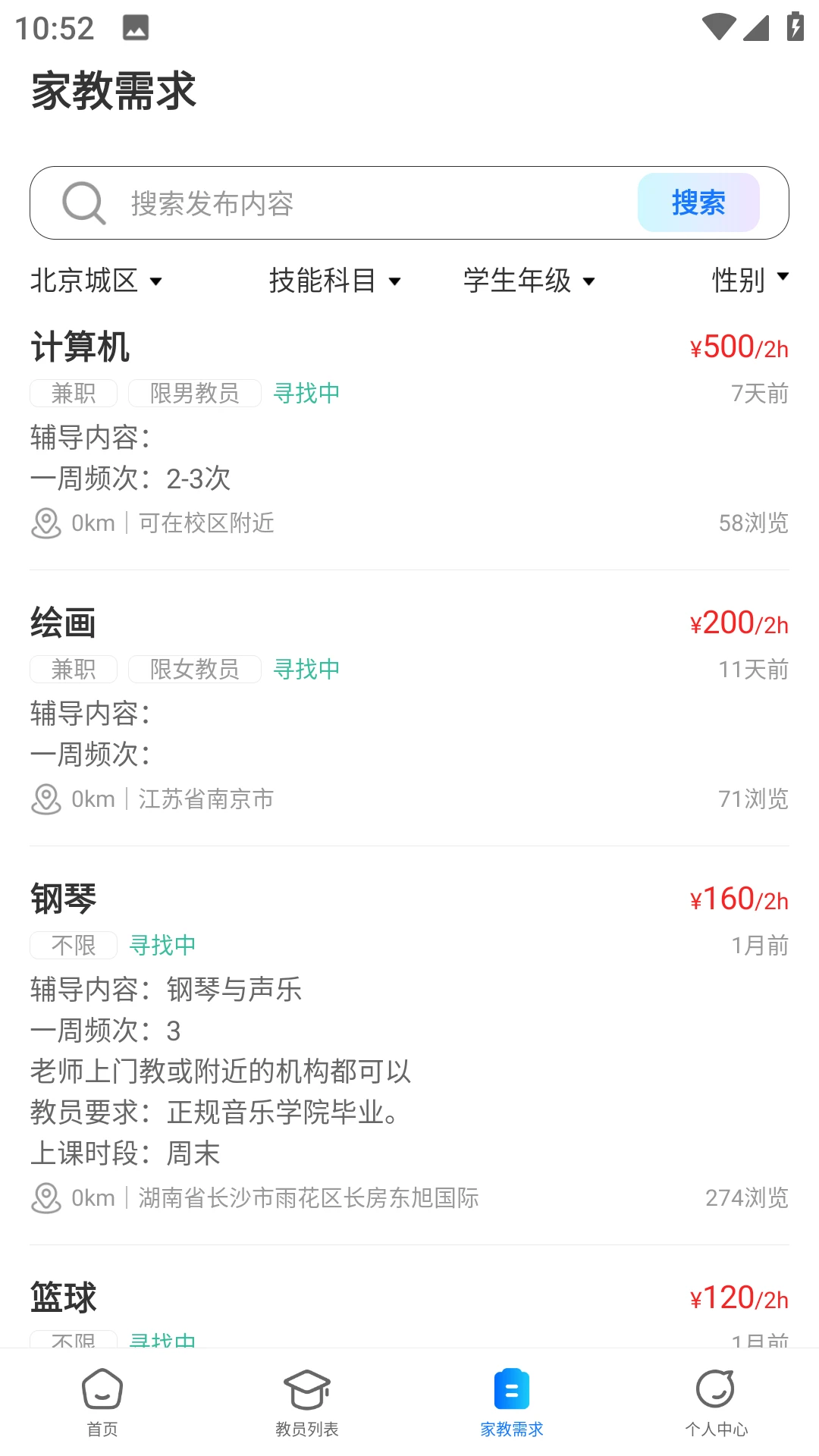Image resolution: width=819 pixels, height=1456 pixels.
Task: Click the magnifier icon in search bar
Action: [x=83, y=202]
